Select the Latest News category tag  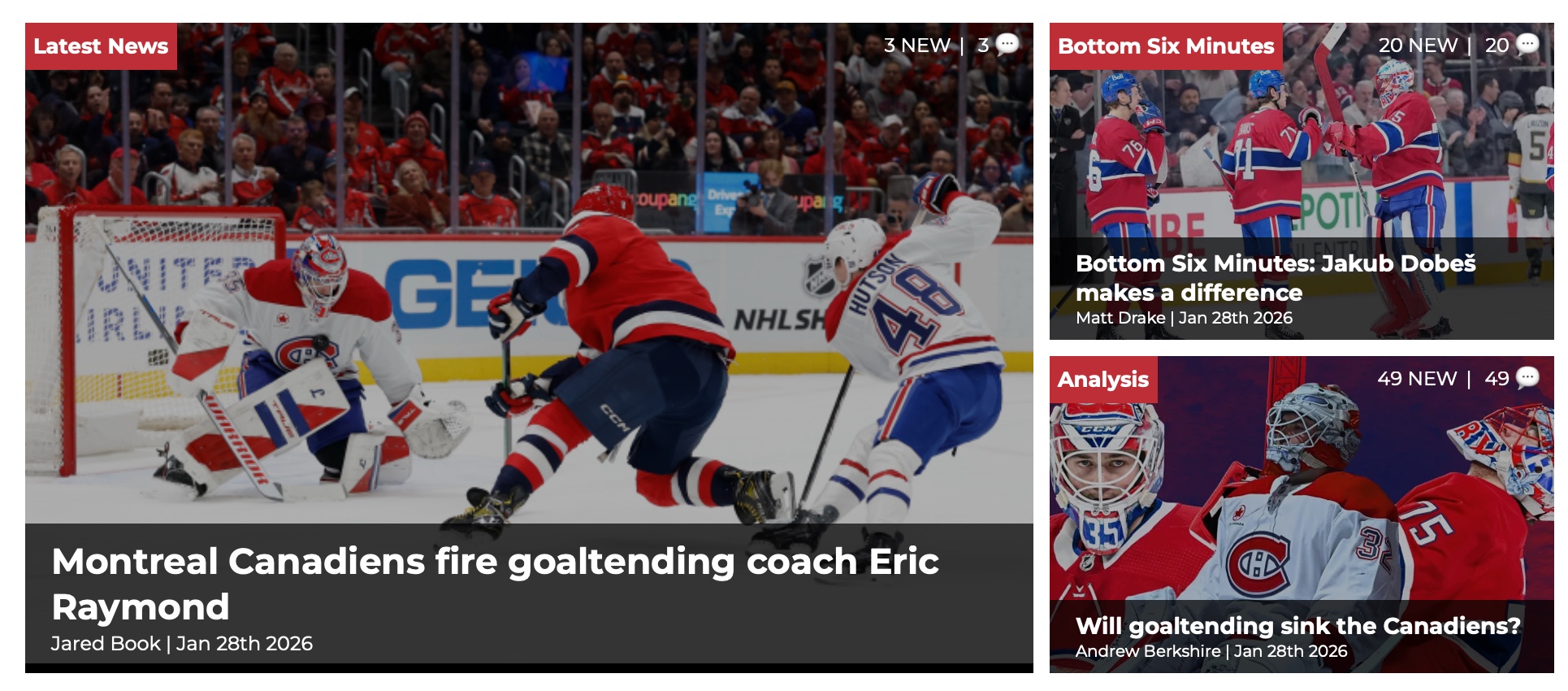click(x=101, y=46)
